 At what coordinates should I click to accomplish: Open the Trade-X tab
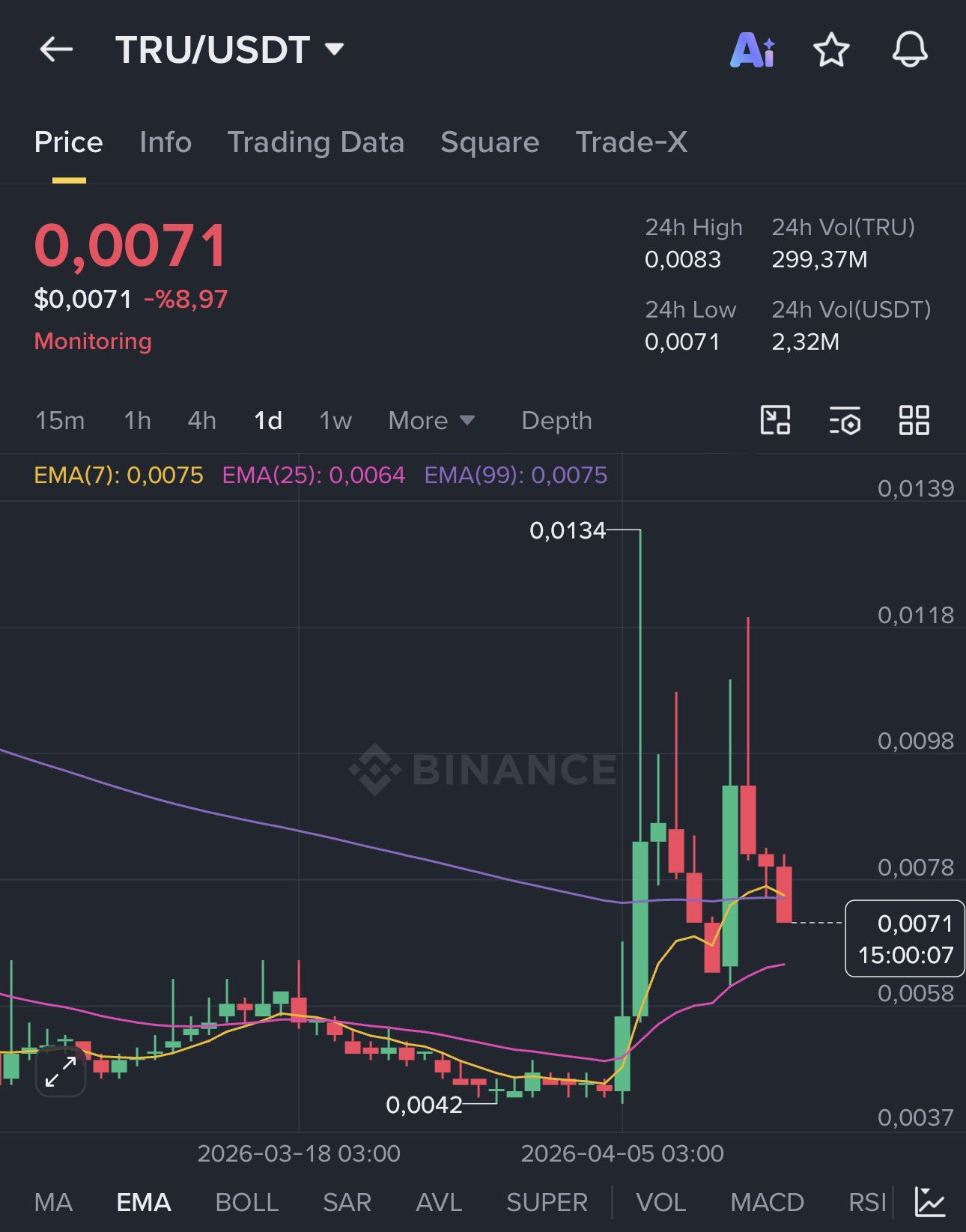[631, 142]
